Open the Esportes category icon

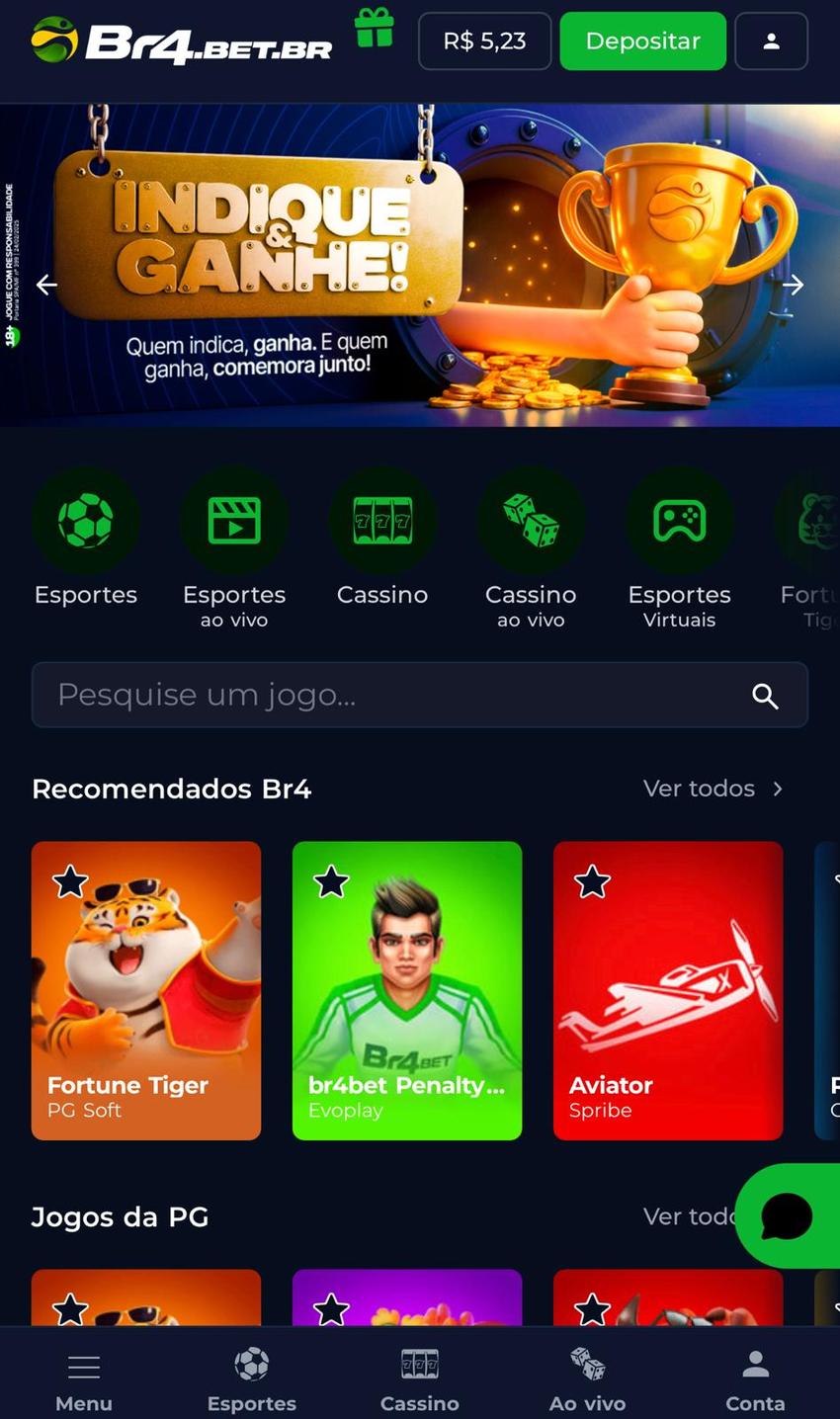click(86, 519)
